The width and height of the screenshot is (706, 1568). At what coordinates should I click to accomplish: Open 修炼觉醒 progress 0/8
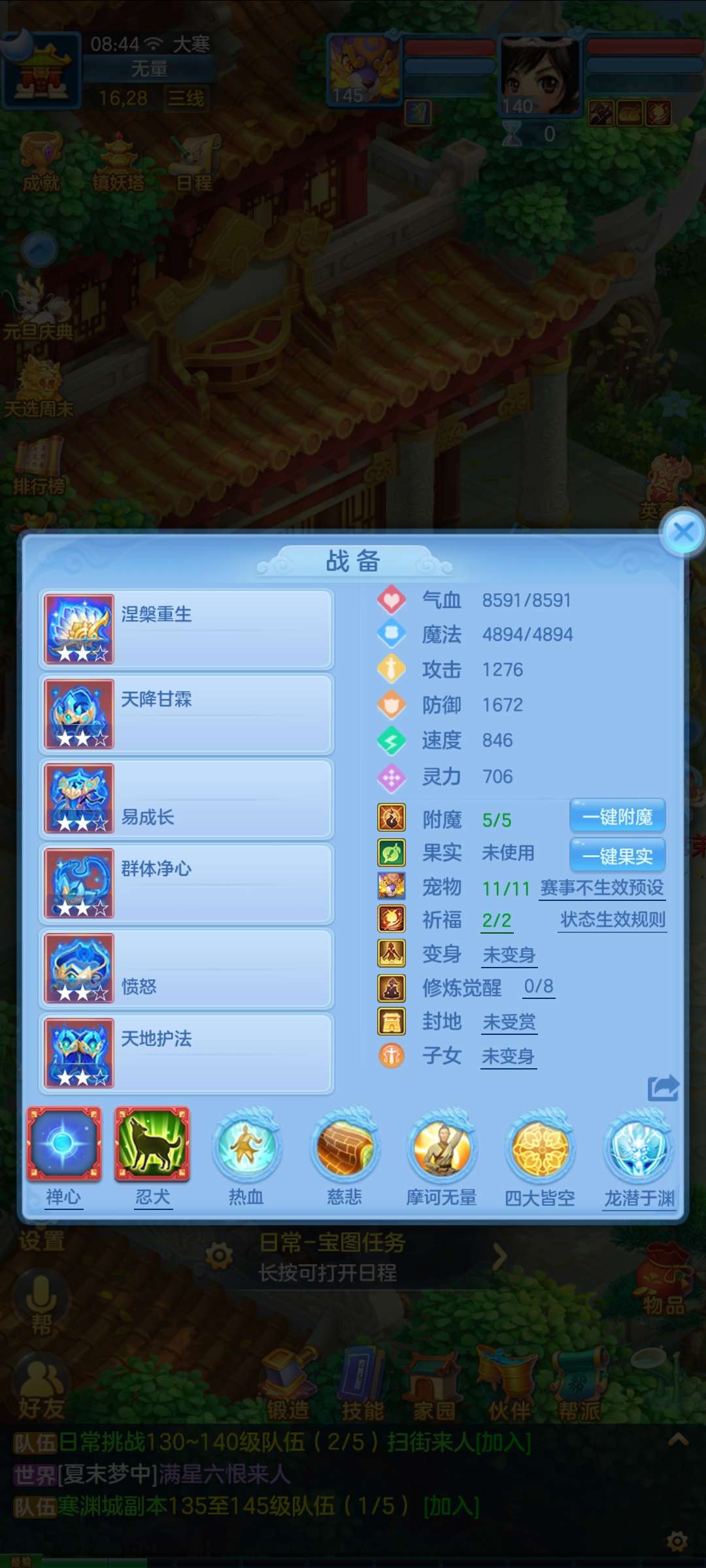click(x=539, y=987)
